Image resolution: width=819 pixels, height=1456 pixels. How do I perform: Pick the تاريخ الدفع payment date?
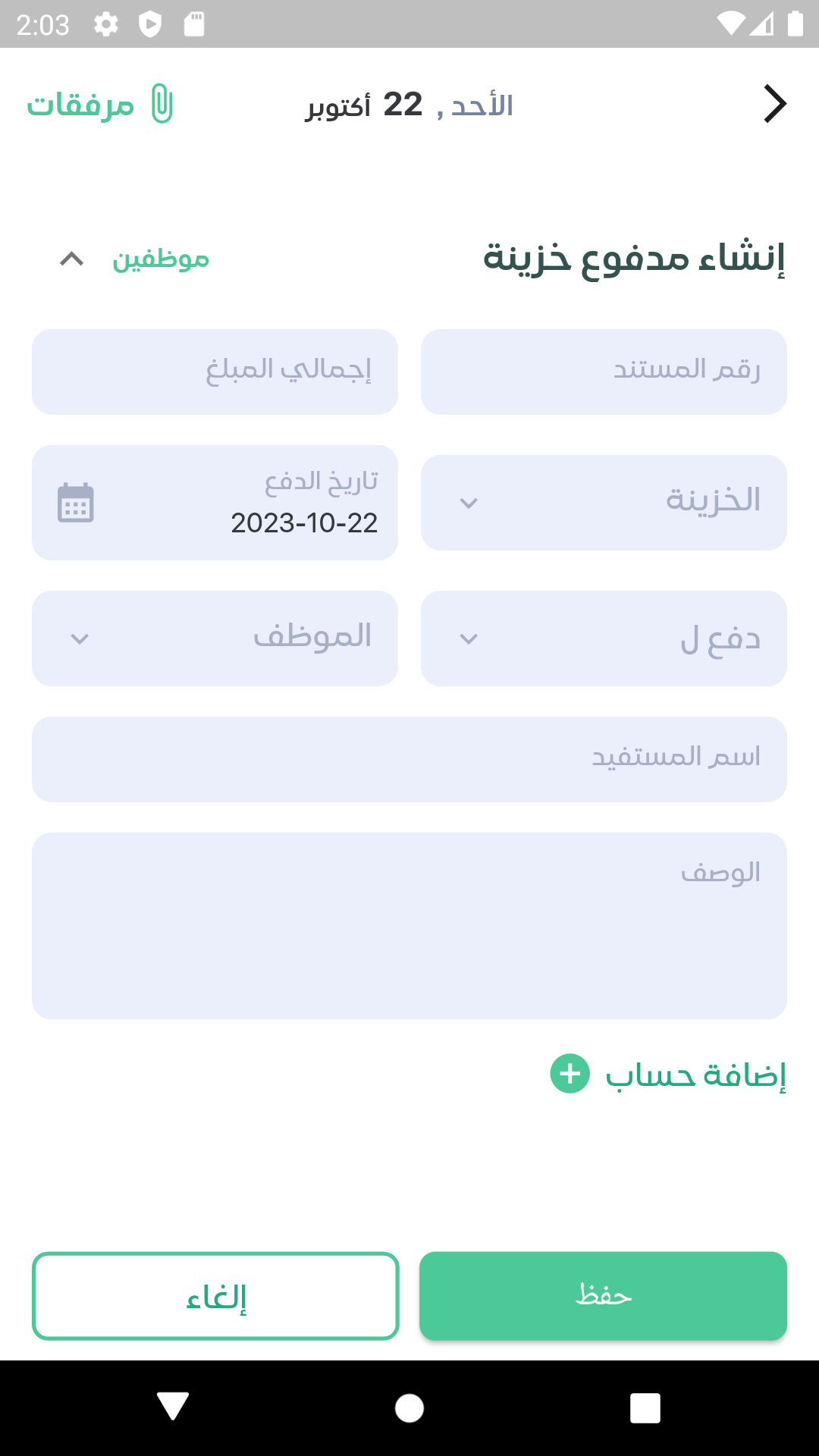pos(215,502)
